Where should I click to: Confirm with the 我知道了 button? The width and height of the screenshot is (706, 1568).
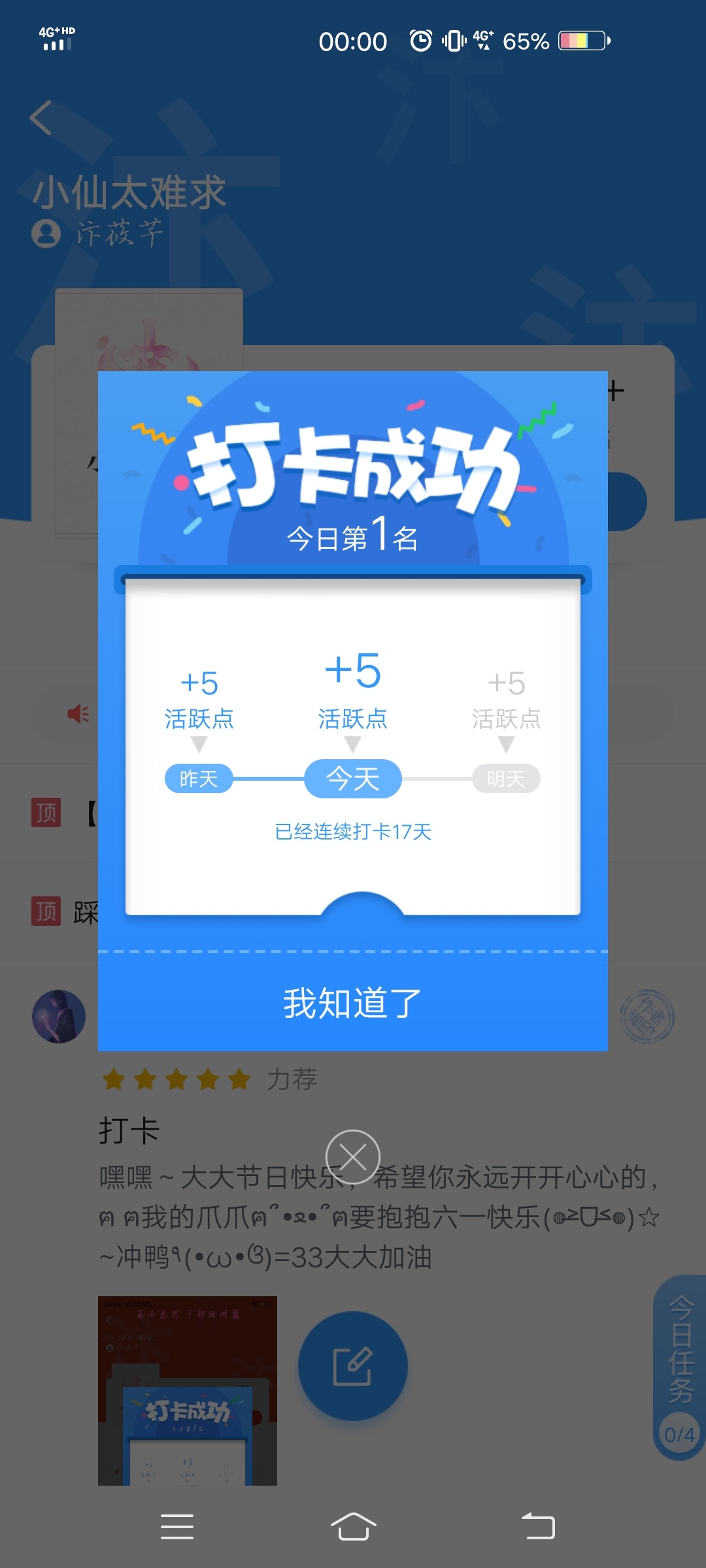(x=352, y=1003)
